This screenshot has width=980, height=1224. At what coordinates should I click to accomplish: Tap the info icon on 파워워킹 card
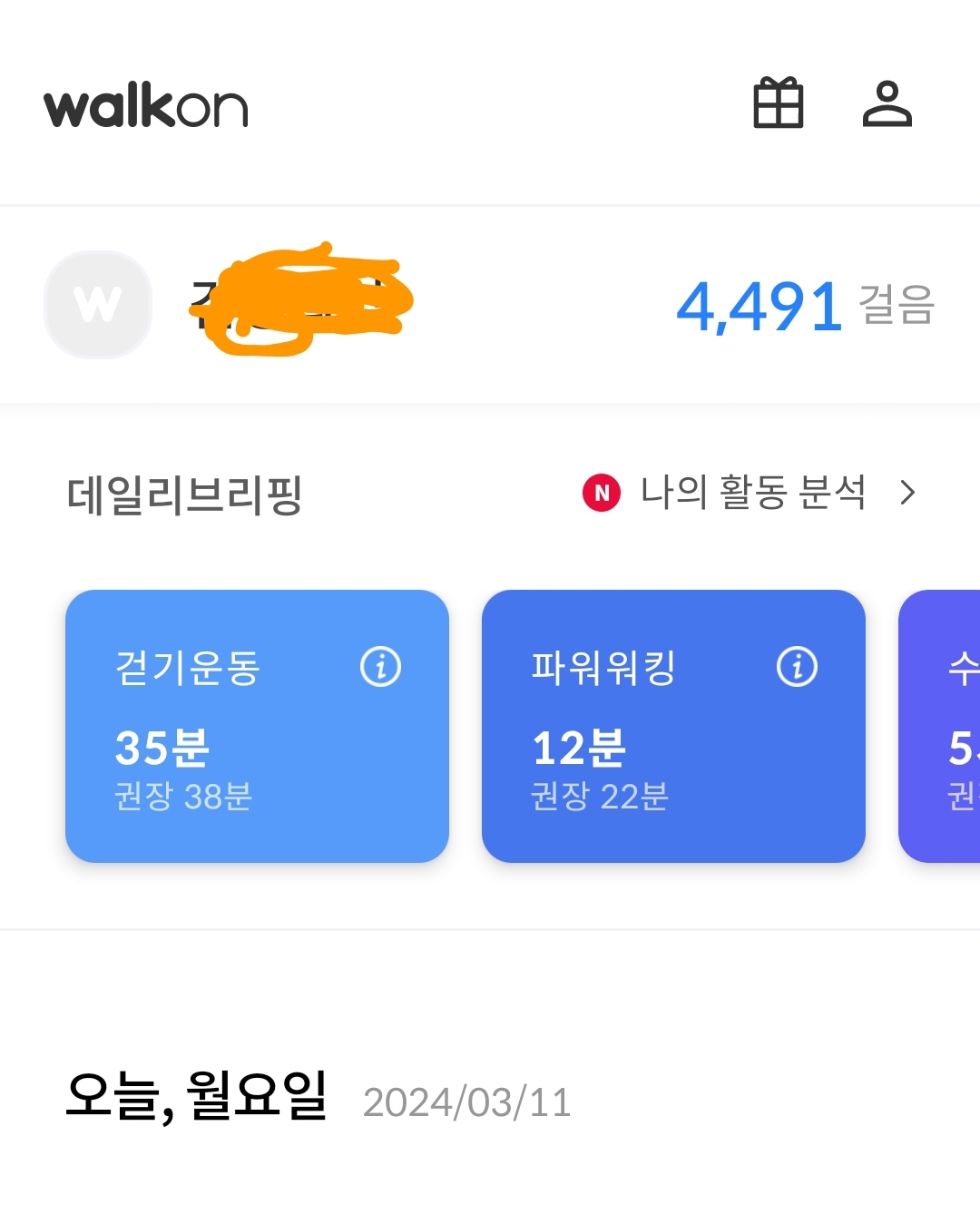797,667
